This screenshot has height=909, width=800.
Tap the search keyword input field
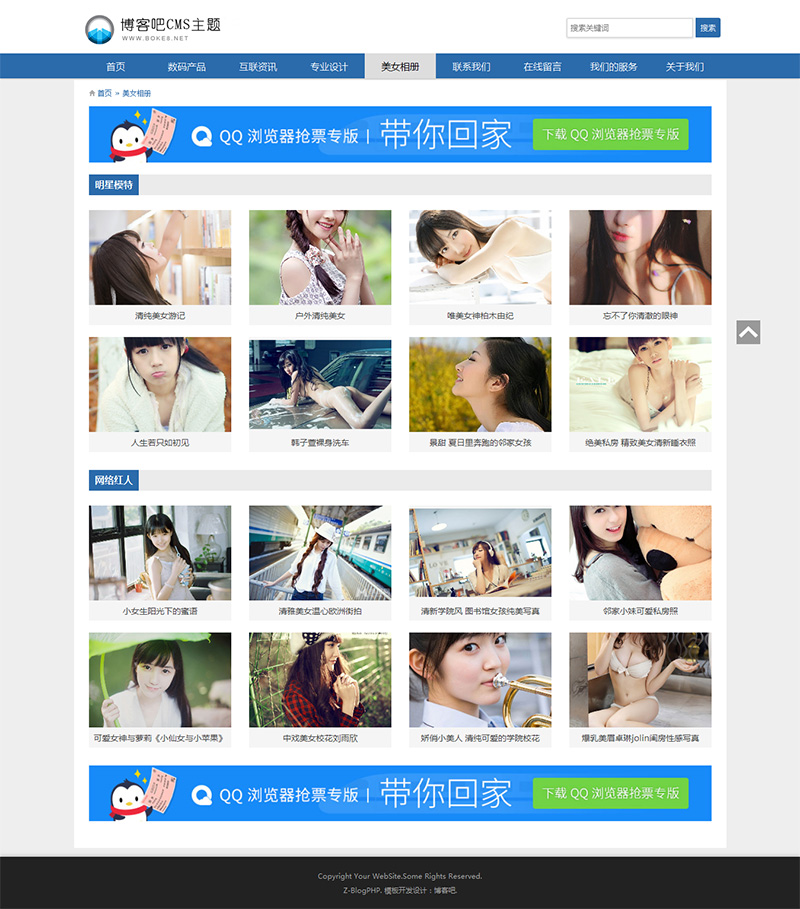(629, 28)
